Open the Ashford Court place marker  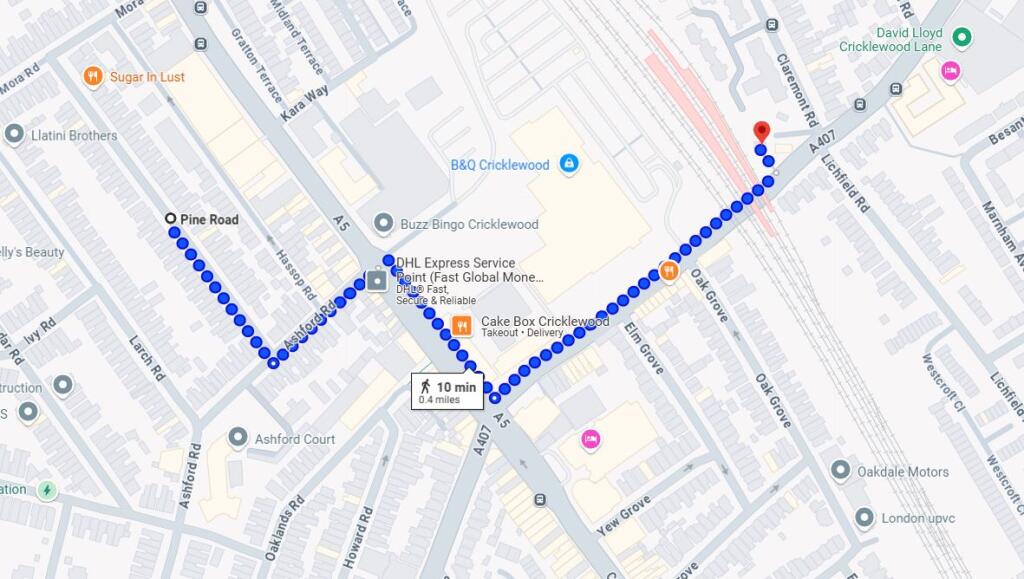(238, 437)
